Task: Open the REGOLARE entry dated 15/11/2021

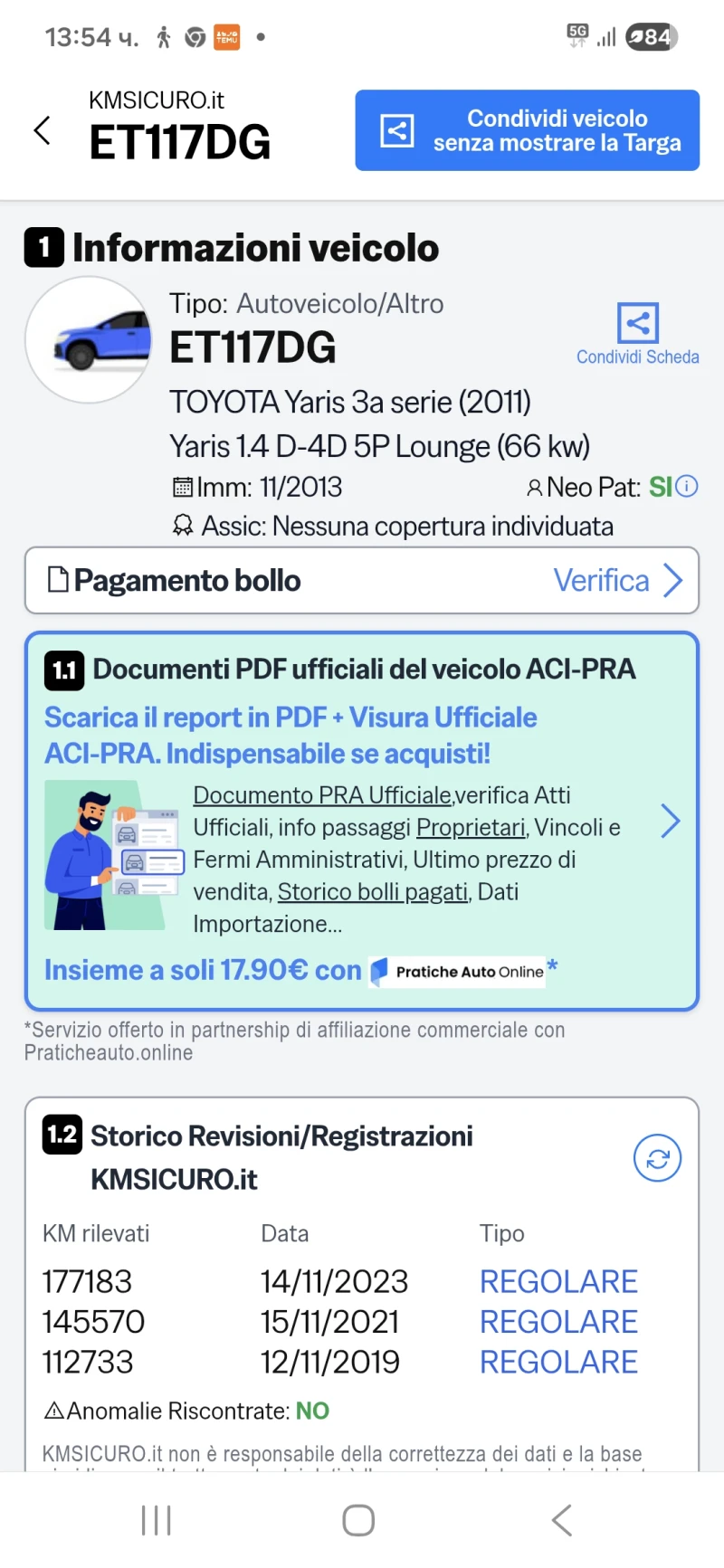Action: point(558,1322)
